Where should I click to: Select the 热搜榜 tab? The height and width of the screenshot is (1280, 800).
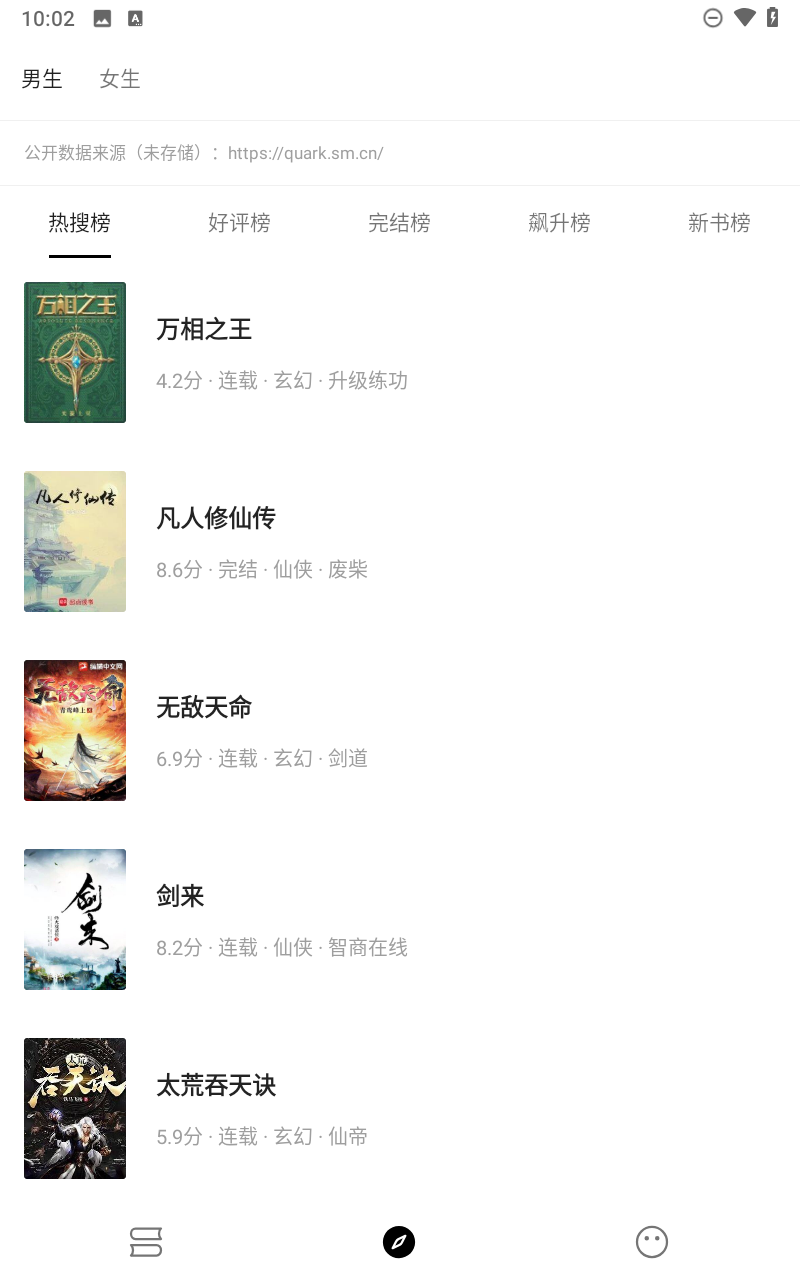pos(80,223)
